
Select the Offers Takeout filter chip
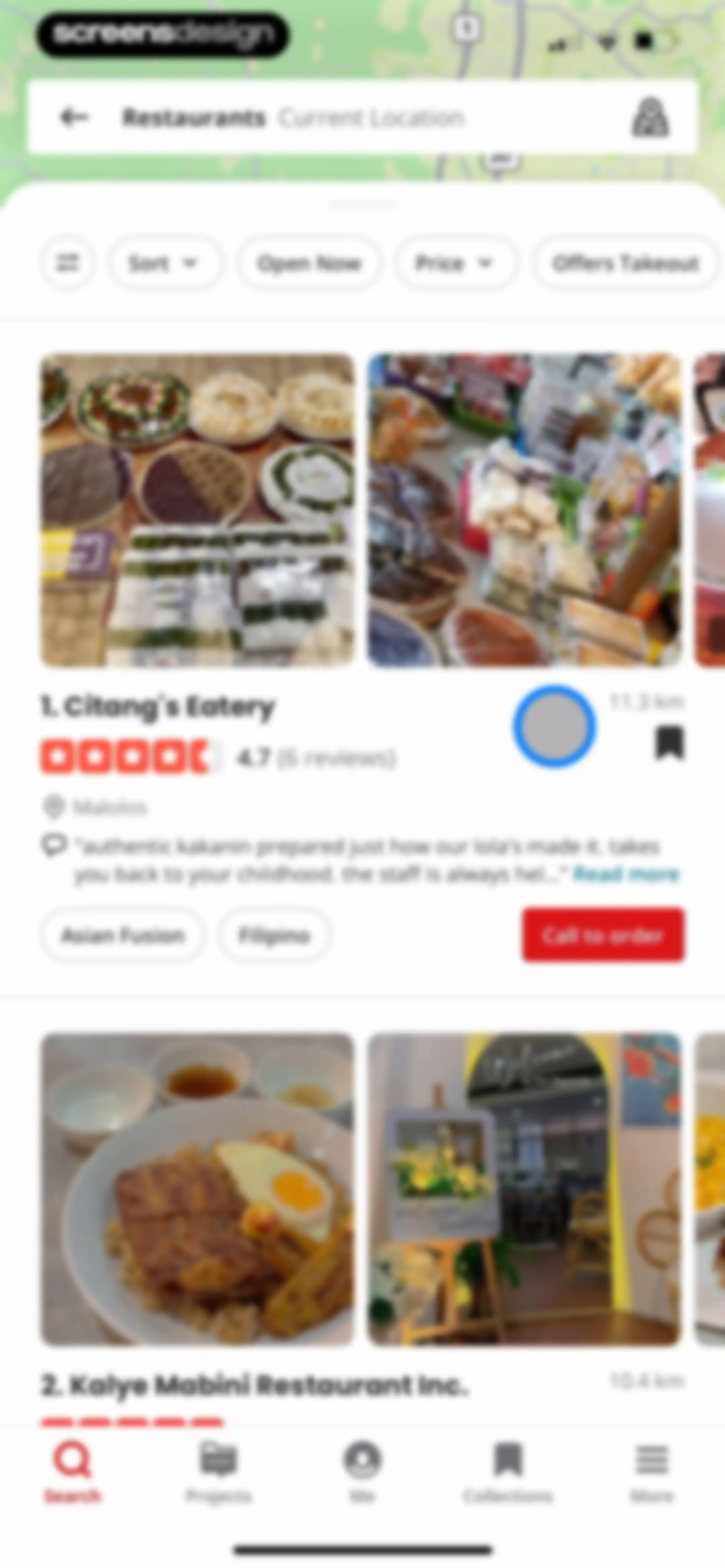626,263
